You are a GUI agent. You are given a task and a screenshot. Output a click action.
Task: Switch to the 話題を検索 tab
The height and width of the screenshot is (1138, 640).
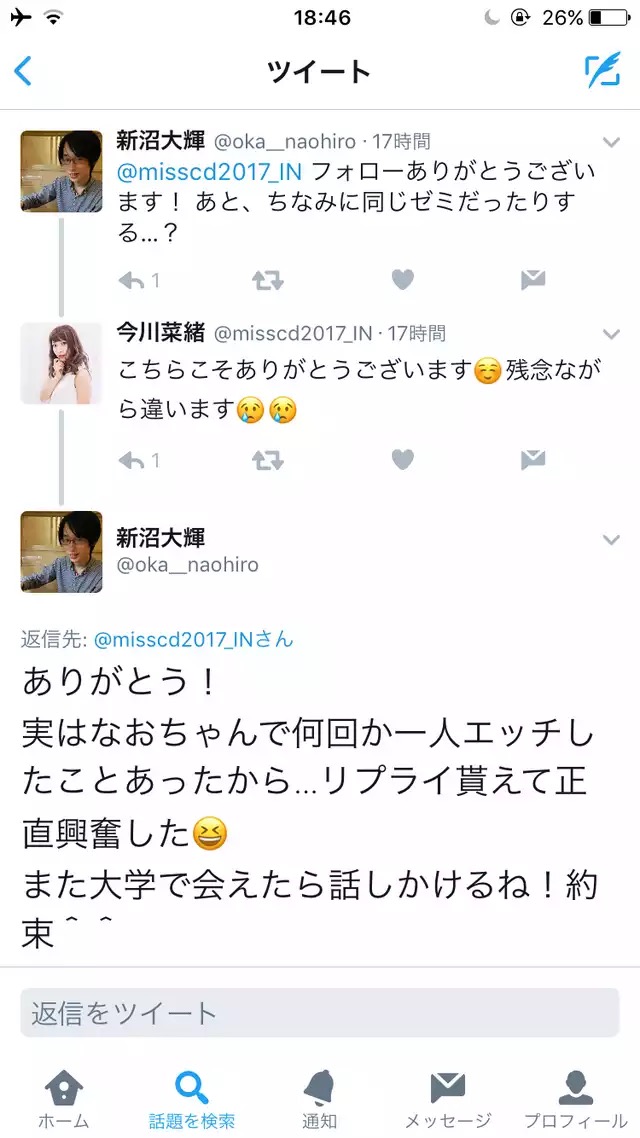pos(192,1099)
